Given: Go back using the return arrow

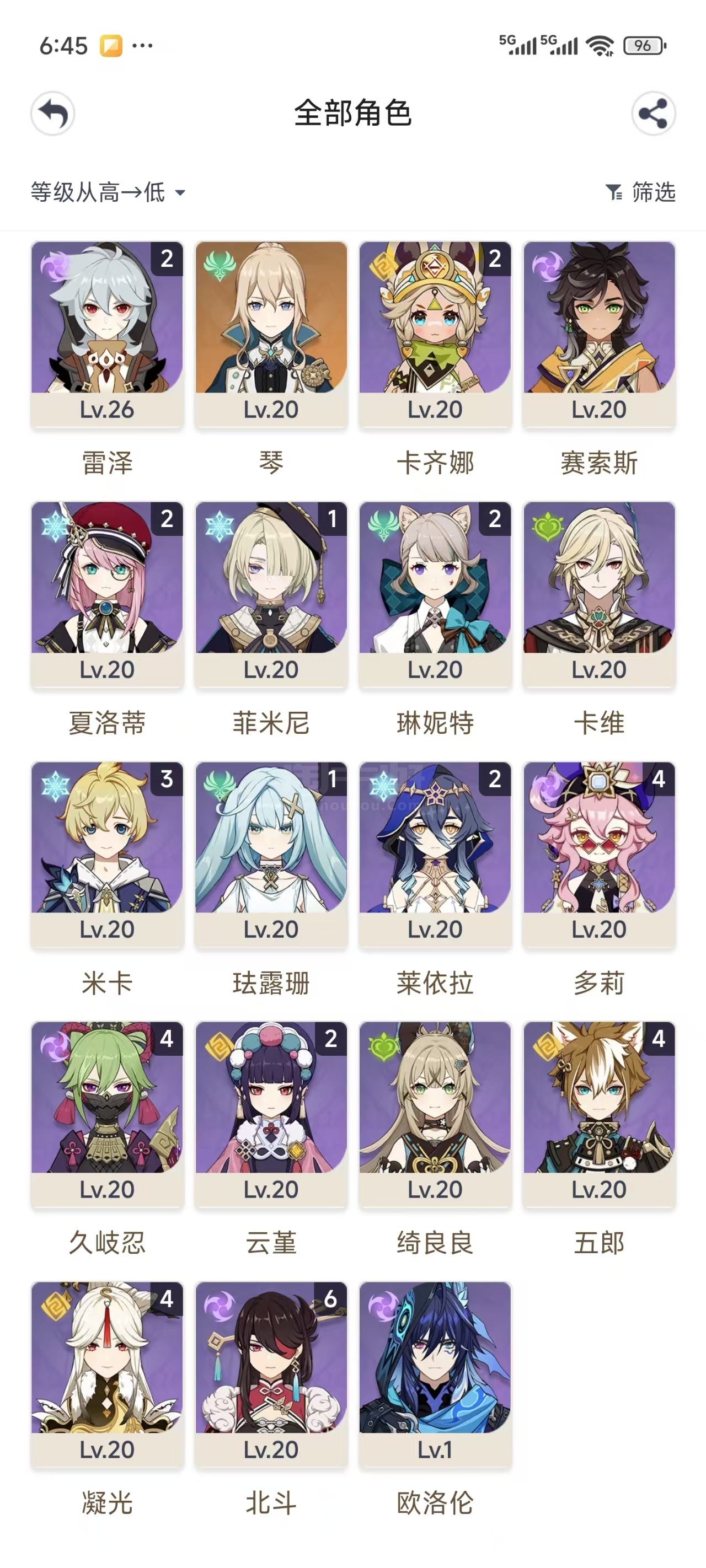Looking at the screenshot, I should point(53,113).
